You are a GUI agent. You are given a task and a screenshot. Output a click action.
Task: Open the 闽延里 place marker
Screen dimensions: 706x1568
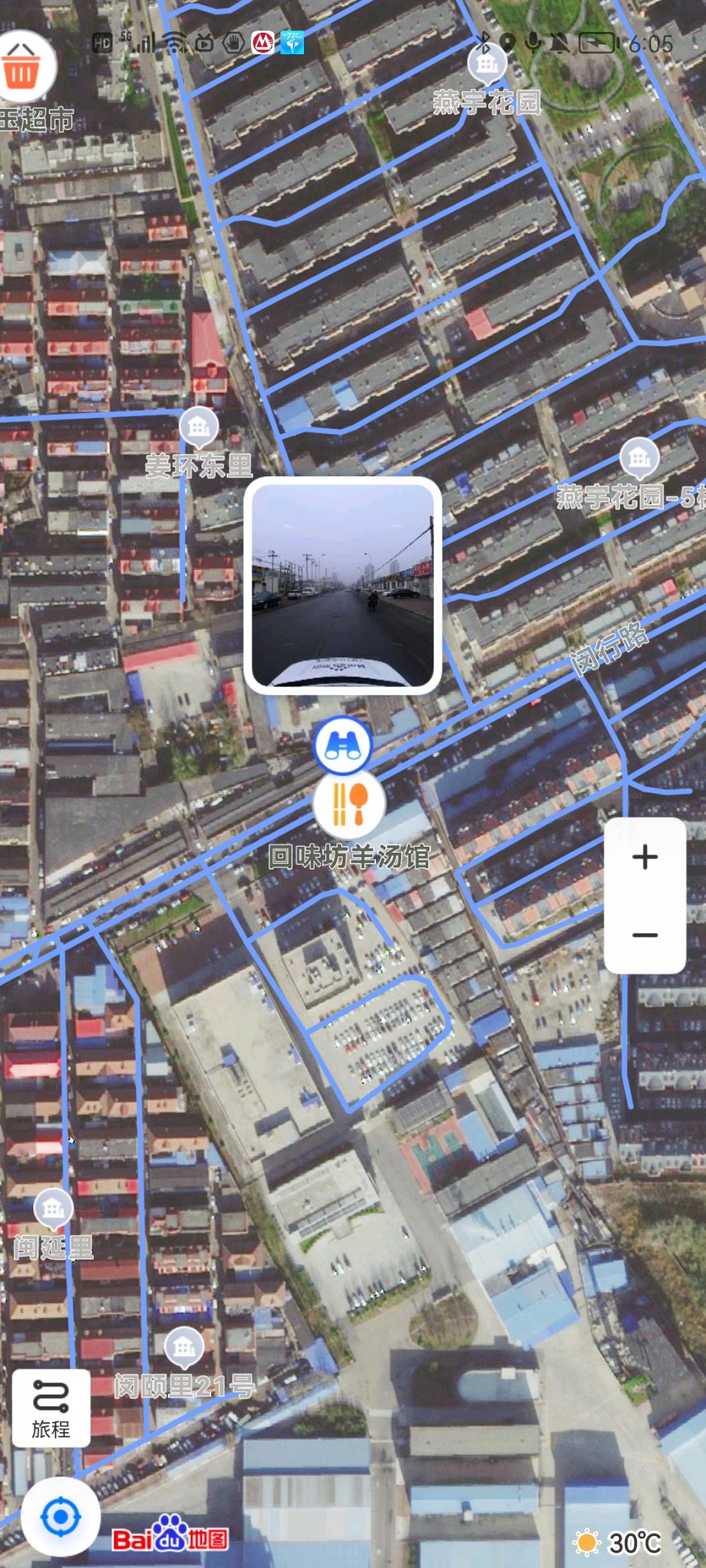[54, 1208]
